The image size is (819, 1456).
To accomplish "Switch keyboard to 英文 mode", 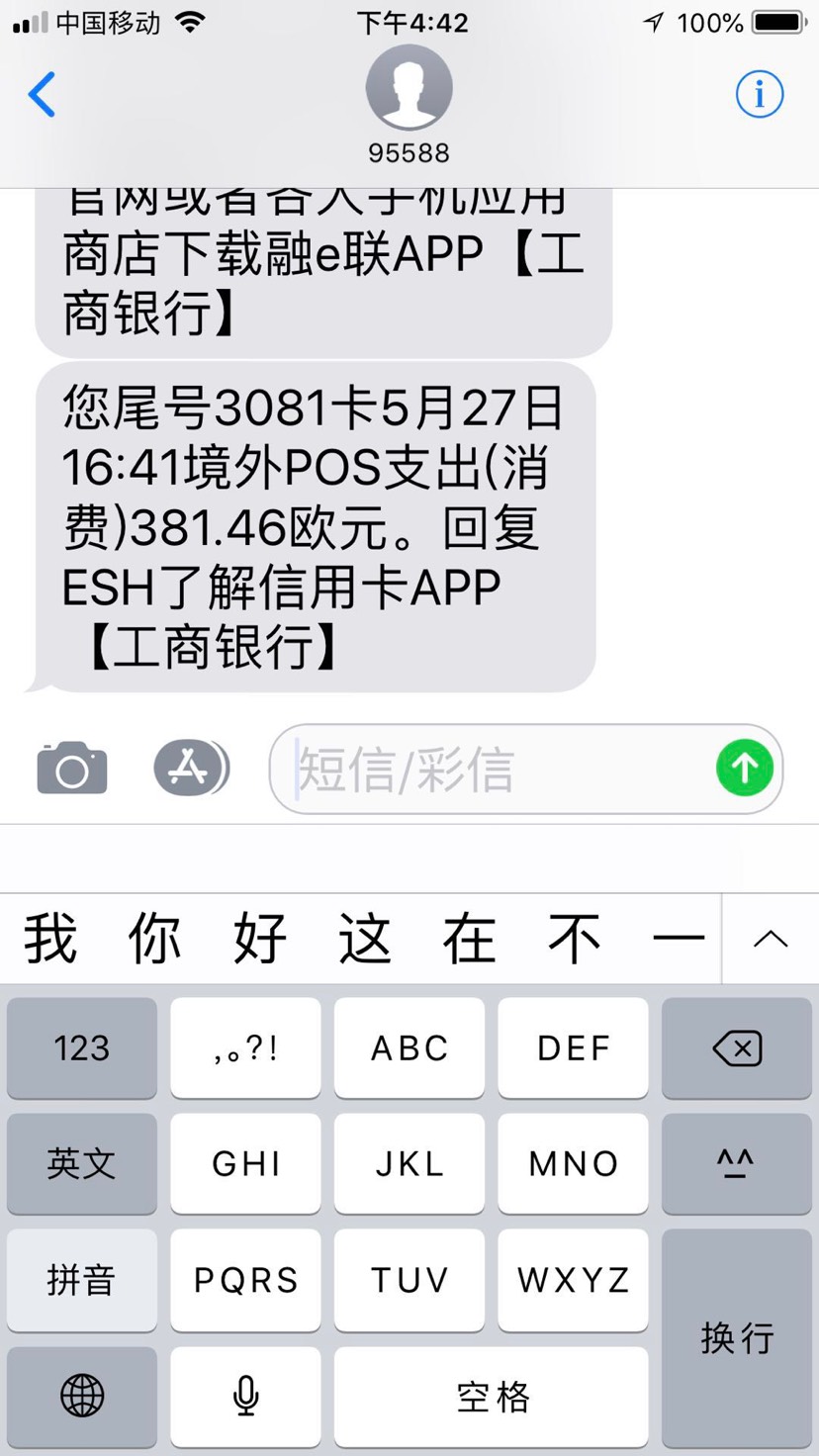I will click(x=82, y=1163).
